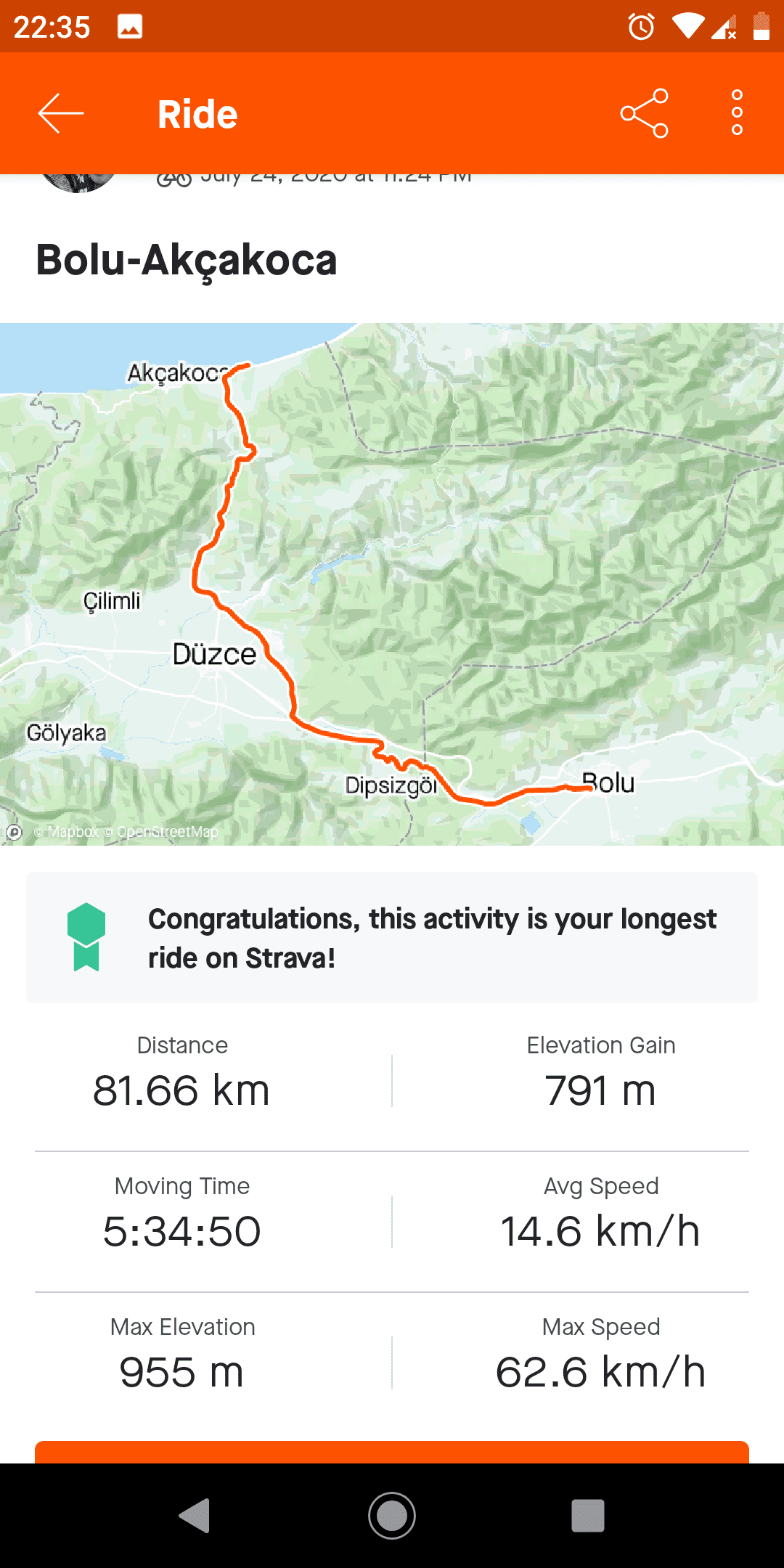
Task: Share this ride activity
Action: click(644, 113)
